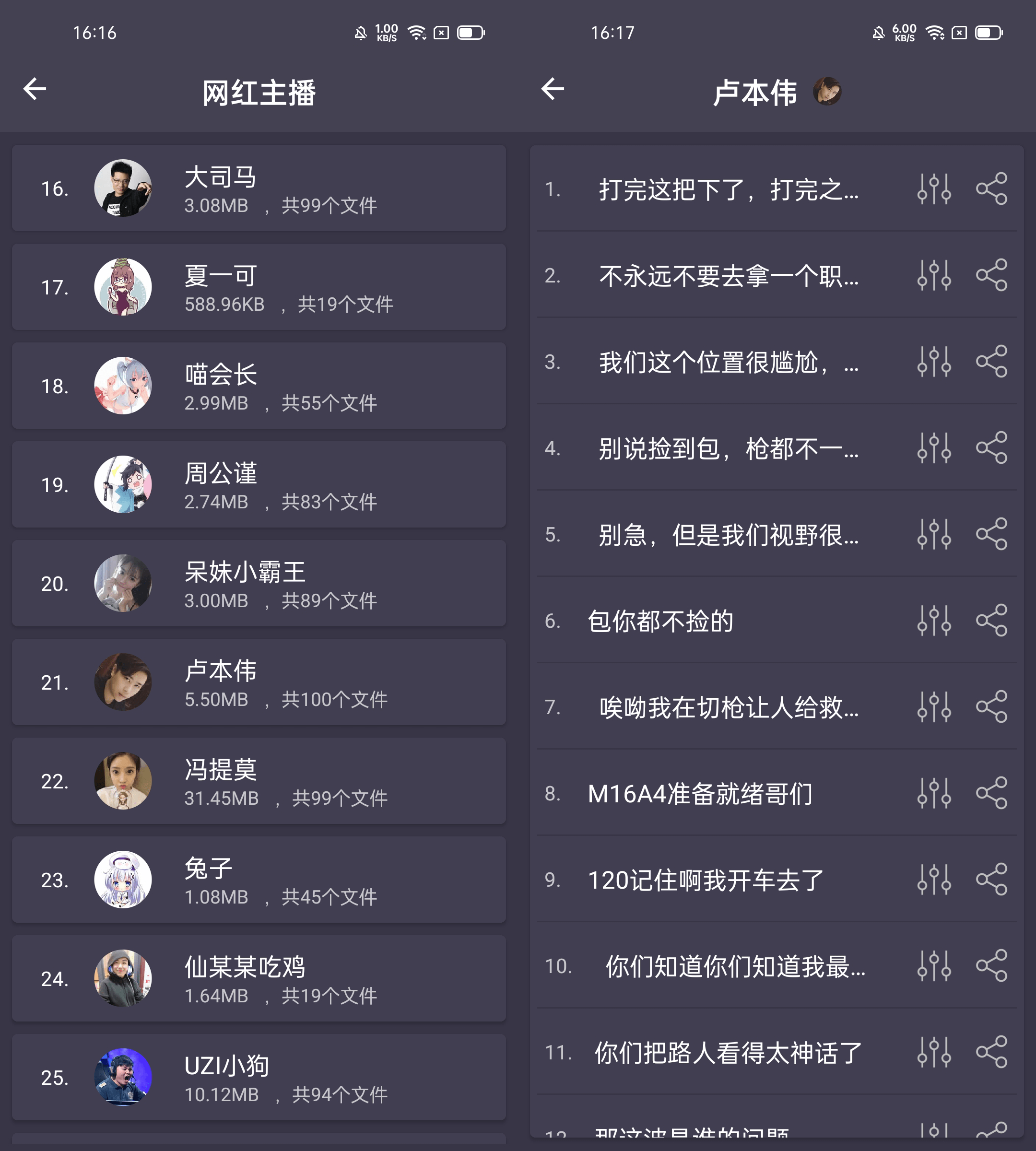This screenshot has width=1036, height=1151.
Task: Play the clip 120记住啊我开车去了
Action: click(705, 880)
